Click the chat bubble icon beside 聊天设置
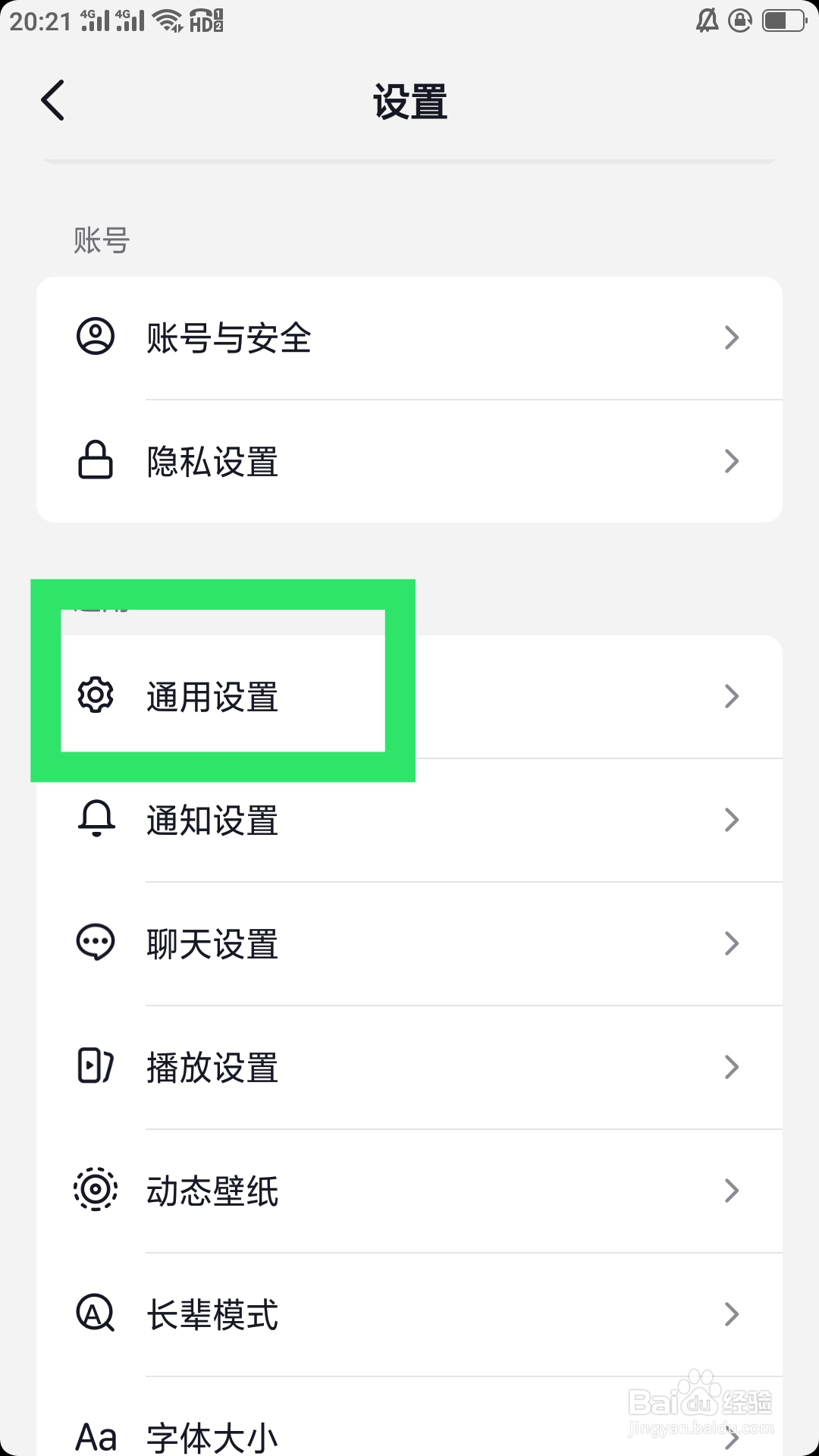Viewport: 819px width, 1456px height. click(x=96, y=943)
